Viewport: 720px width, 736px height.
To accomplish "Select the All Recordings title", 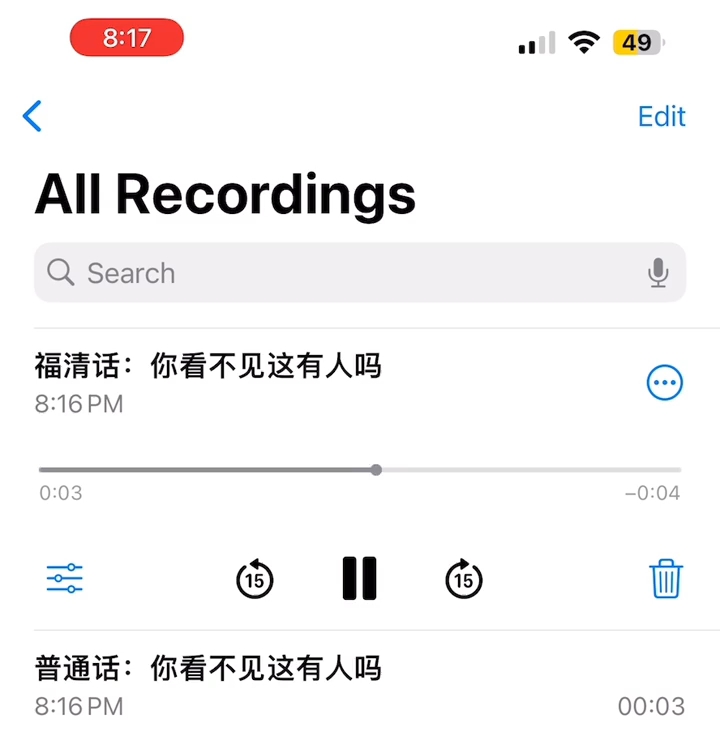I will [225, 193].
